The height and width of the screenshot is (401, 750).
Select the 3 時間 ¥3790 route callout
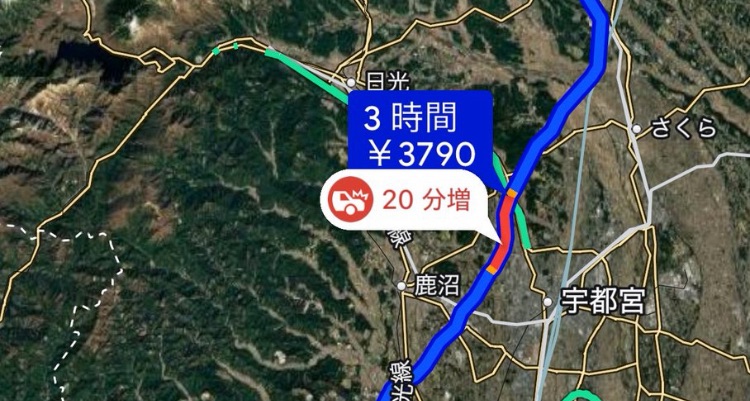pyautogui.click(x=419, y=134)
